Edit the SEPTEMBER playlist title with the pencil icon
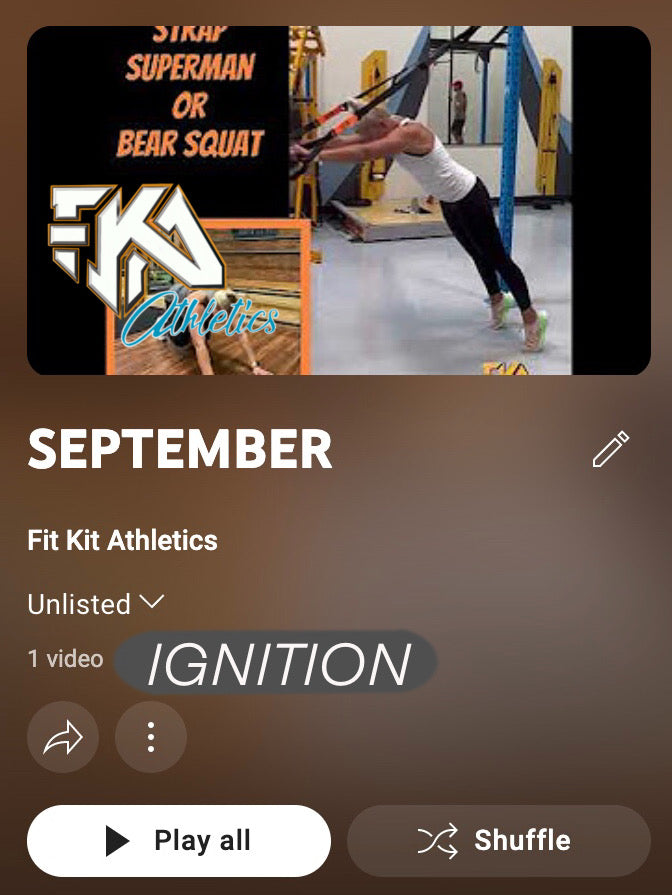The height and width of the screenshot is (895, 672). pyautogui.click(x=610, y=450)
